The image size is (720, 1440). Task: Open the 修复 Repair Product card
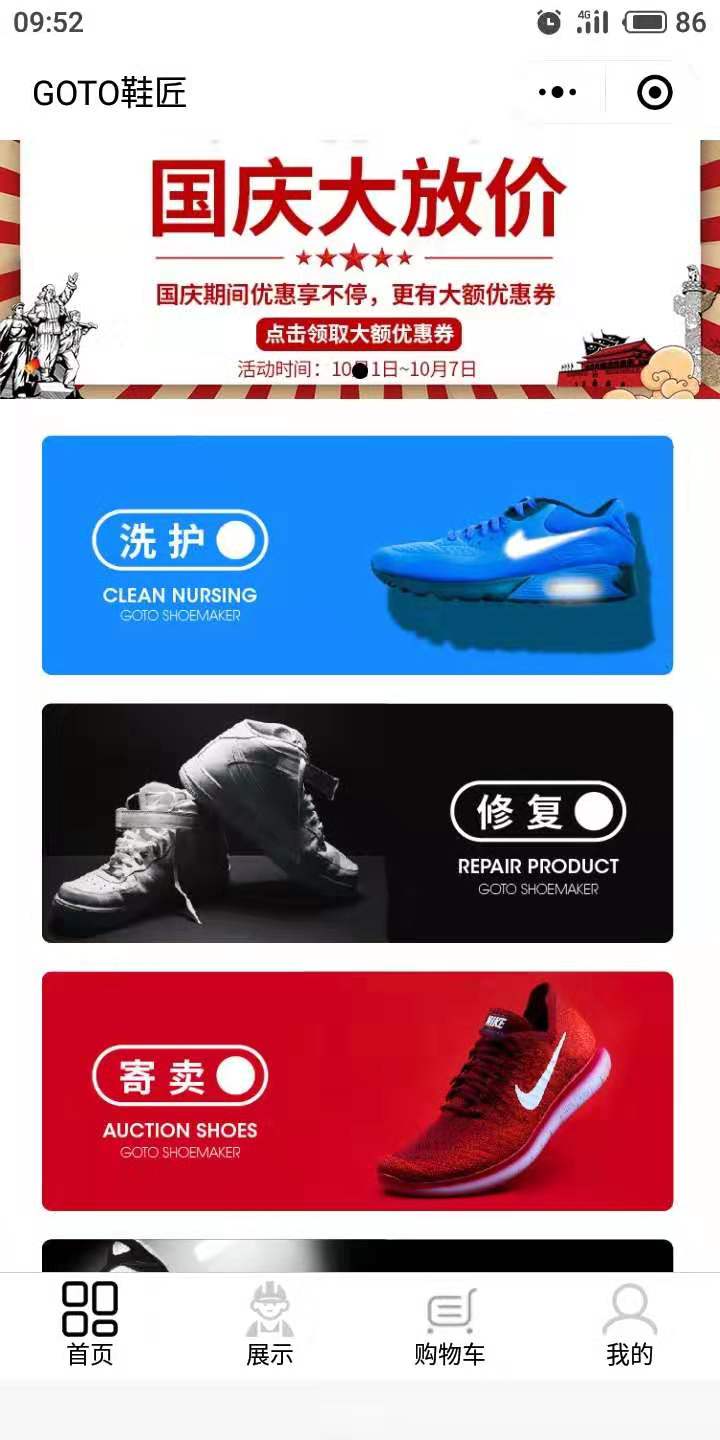(x=357, y=823)
